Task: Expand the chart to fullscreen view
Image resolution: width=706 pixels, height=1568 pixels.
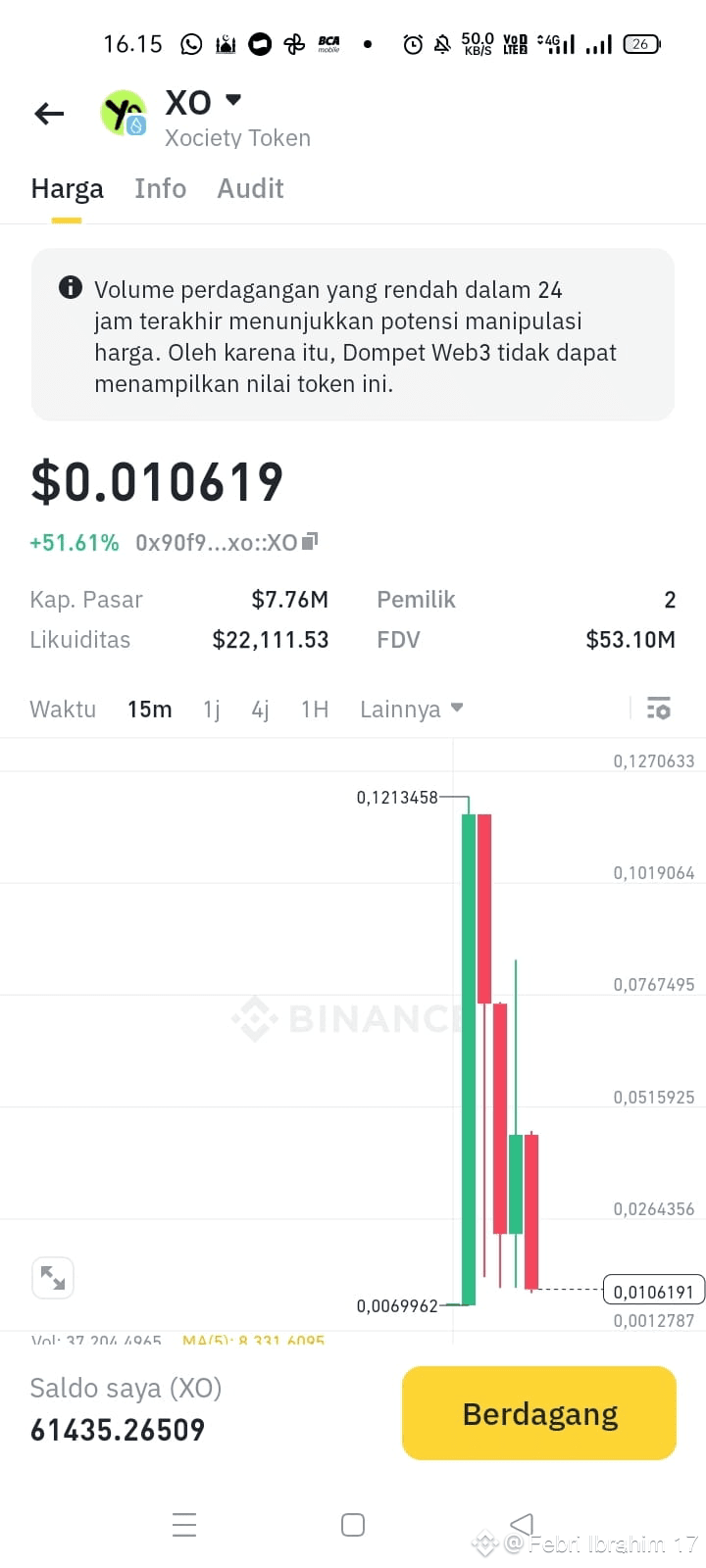Action: point(53,1277)
